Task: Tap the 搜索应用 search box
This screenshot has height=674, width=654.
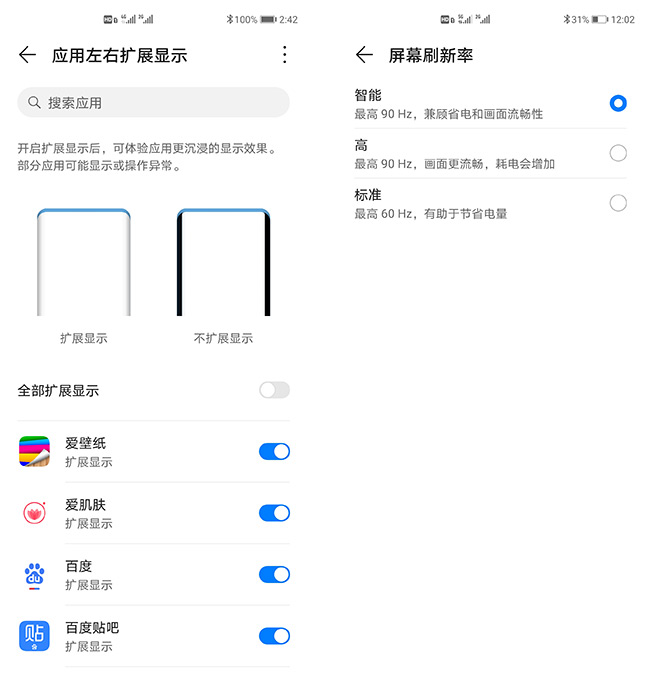Action: (153, 102)
